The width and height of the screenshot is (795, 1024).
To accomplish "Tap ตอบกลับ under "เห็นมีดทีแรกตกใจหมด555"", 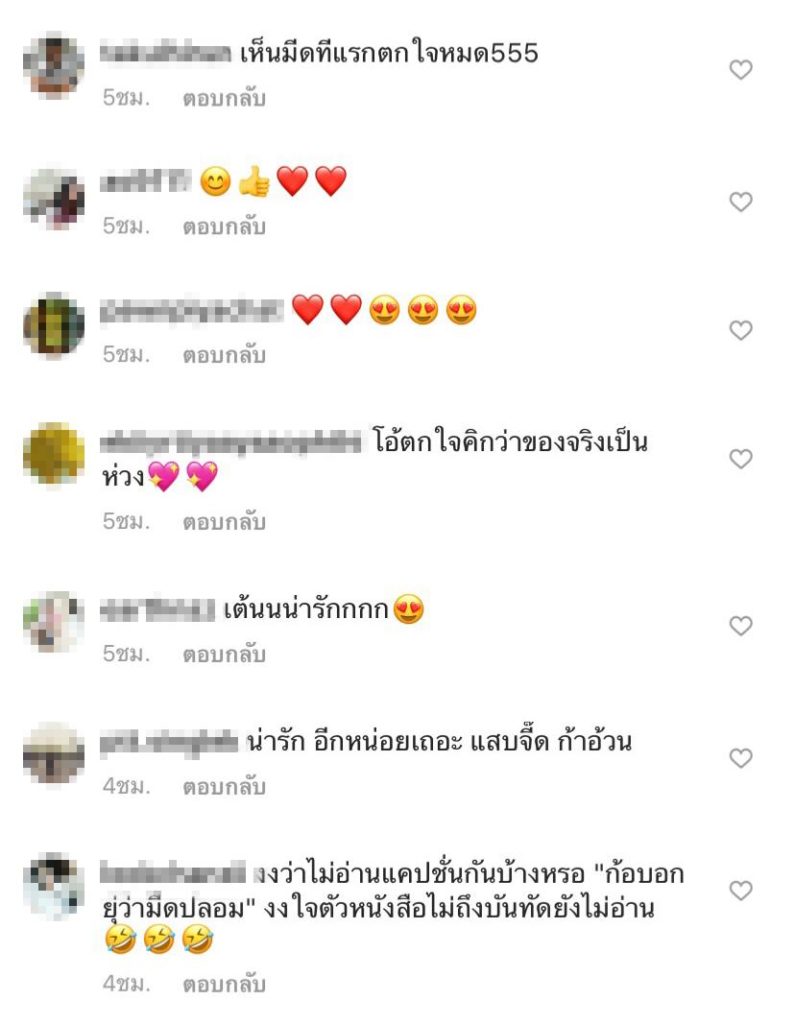I will pos(223,99).
